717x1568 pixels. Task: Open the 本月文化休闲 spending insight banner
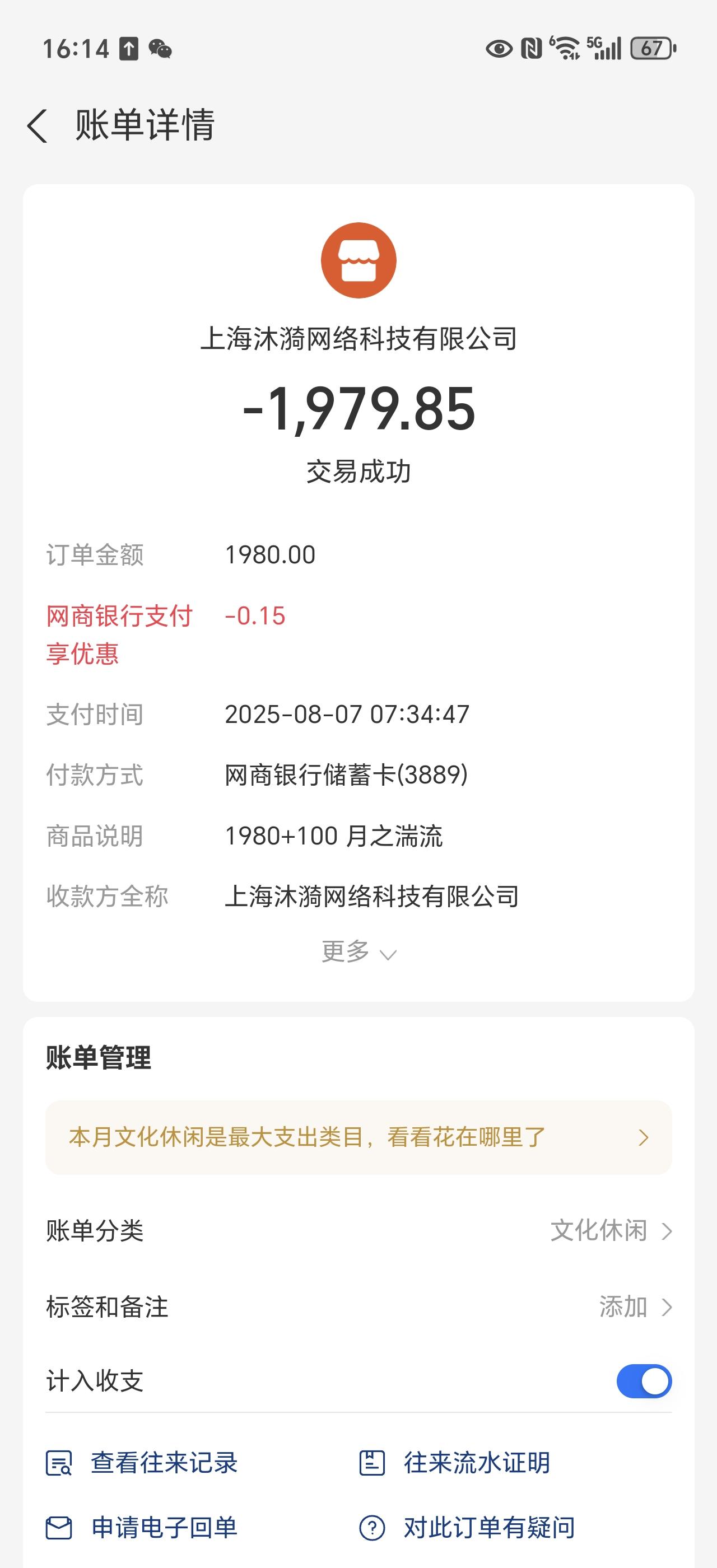358,1137
